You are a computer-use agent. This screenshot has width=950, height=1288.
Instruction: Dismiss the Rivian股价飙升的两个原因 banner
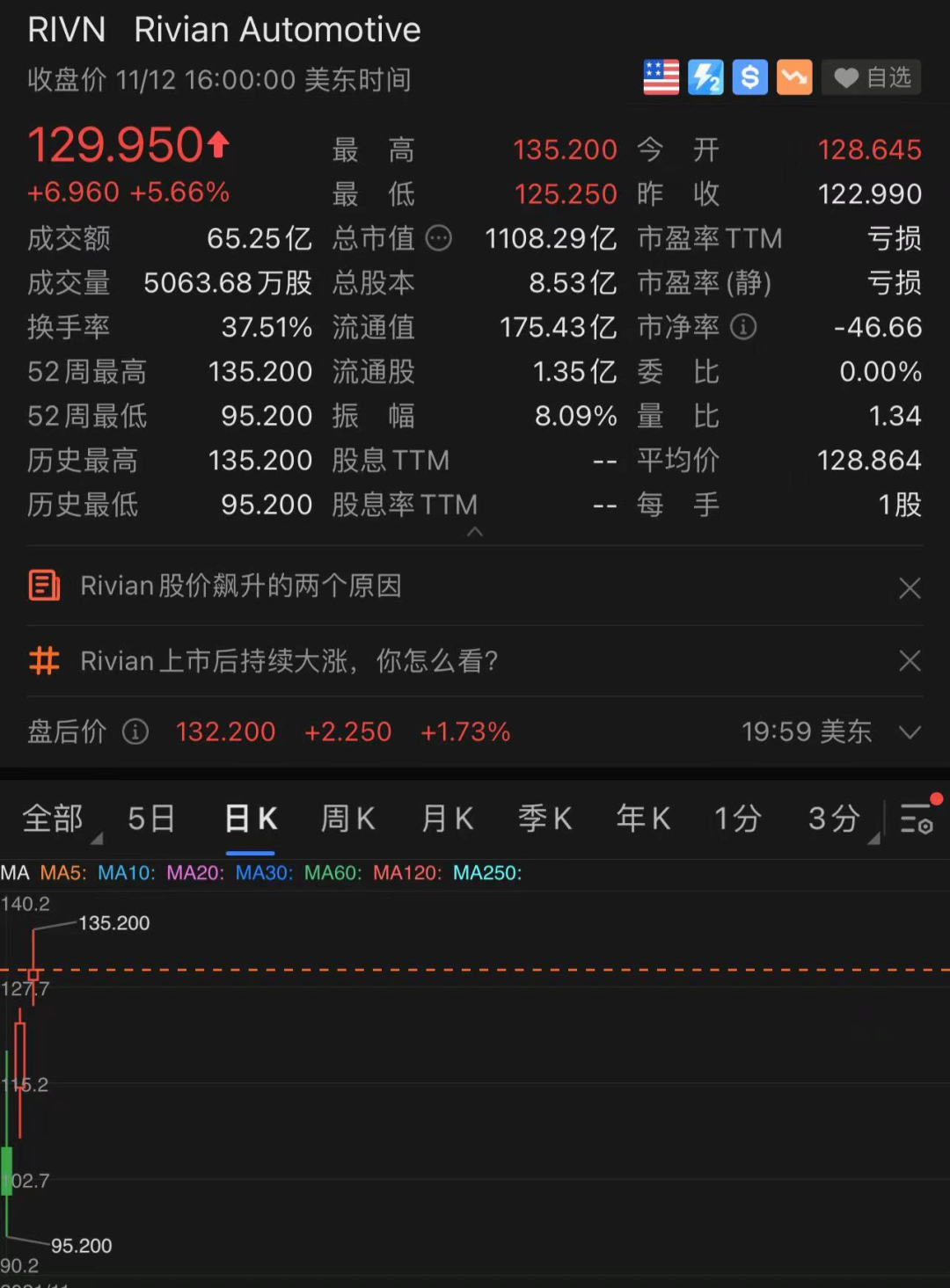pos(910,588)
